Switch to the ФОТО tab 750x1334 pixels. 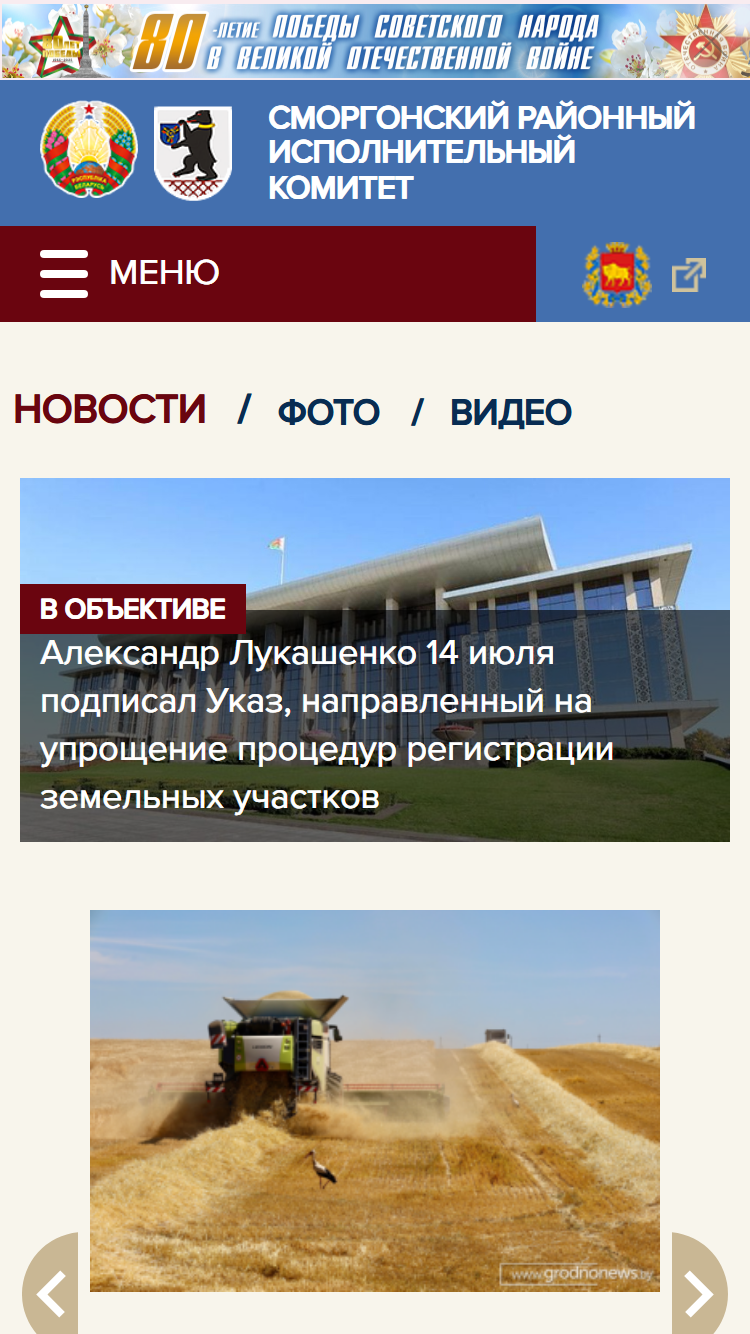(x=328, y=412)
